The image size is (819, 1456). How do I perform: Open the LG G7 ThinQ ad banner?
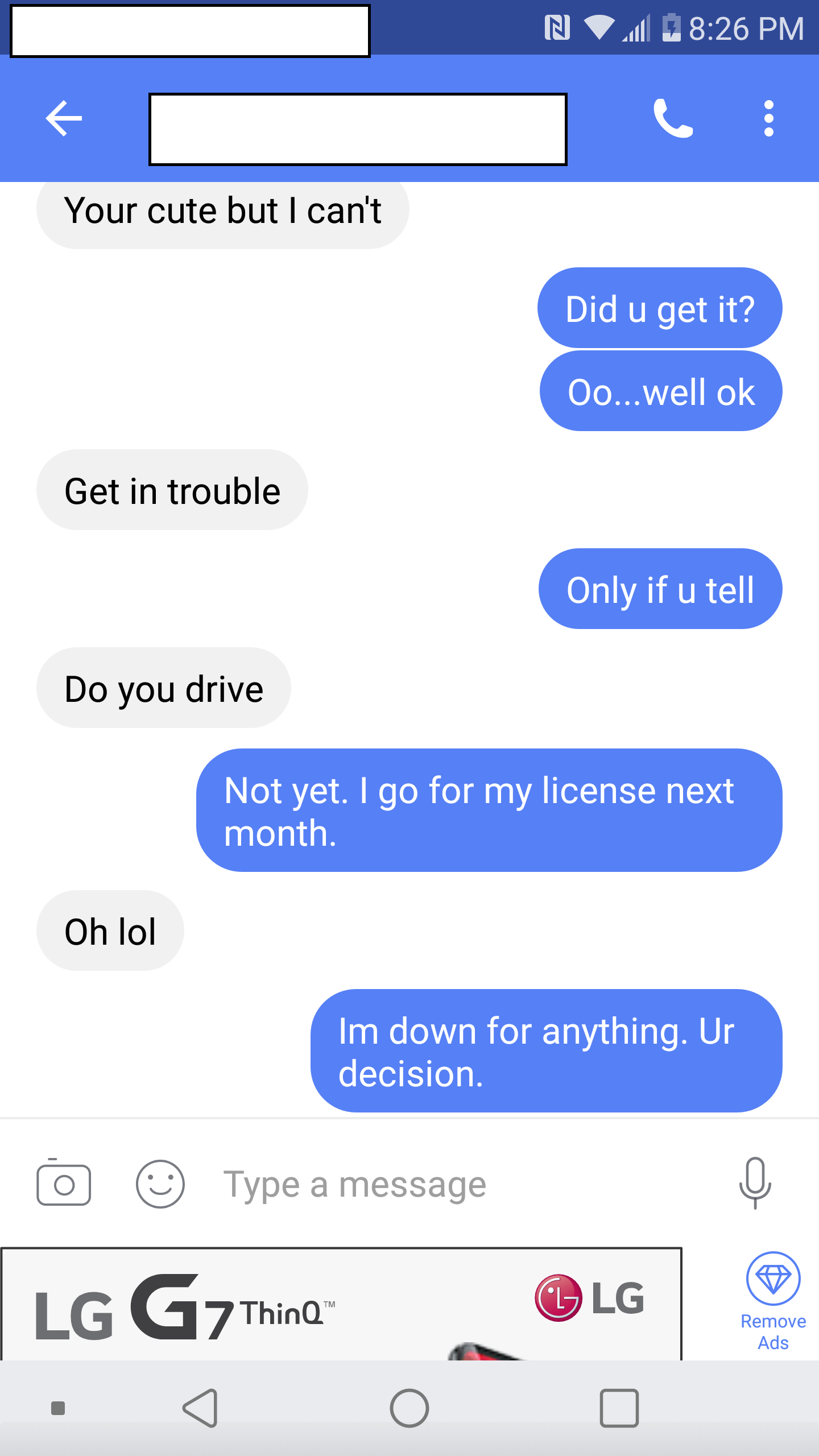pos(341,1305)
